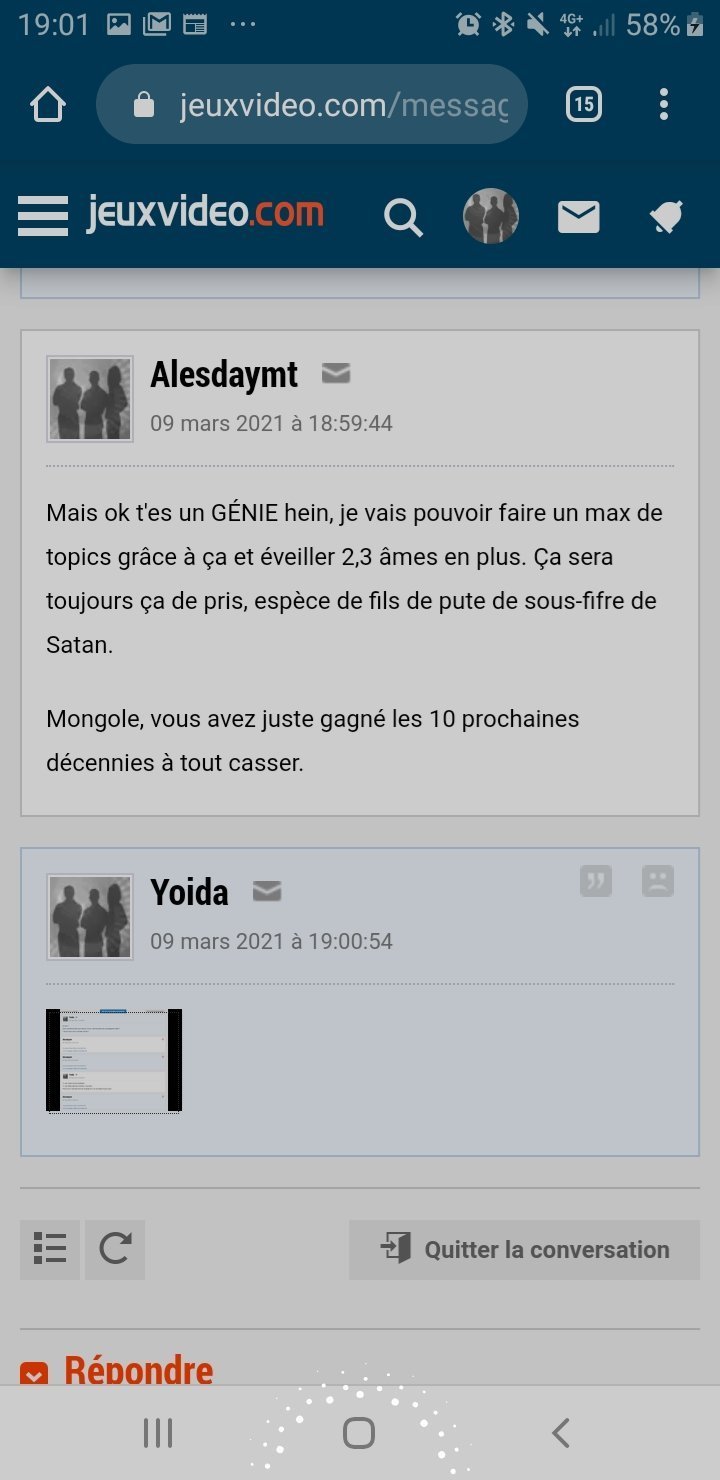Expand the Répondre section

[117, 1369]
